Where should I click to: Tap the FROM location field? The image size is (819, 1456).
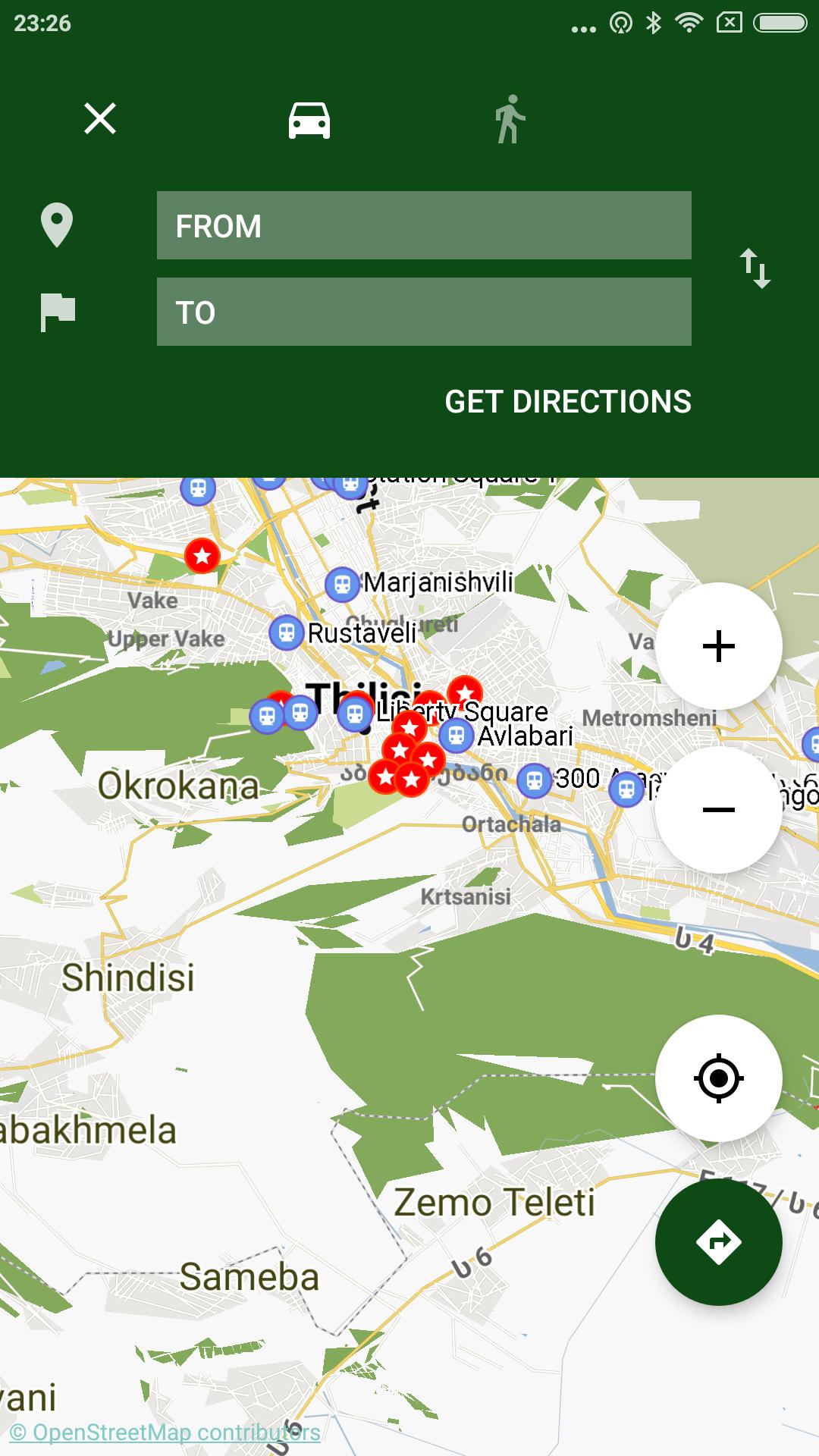[x=424, y=225]
